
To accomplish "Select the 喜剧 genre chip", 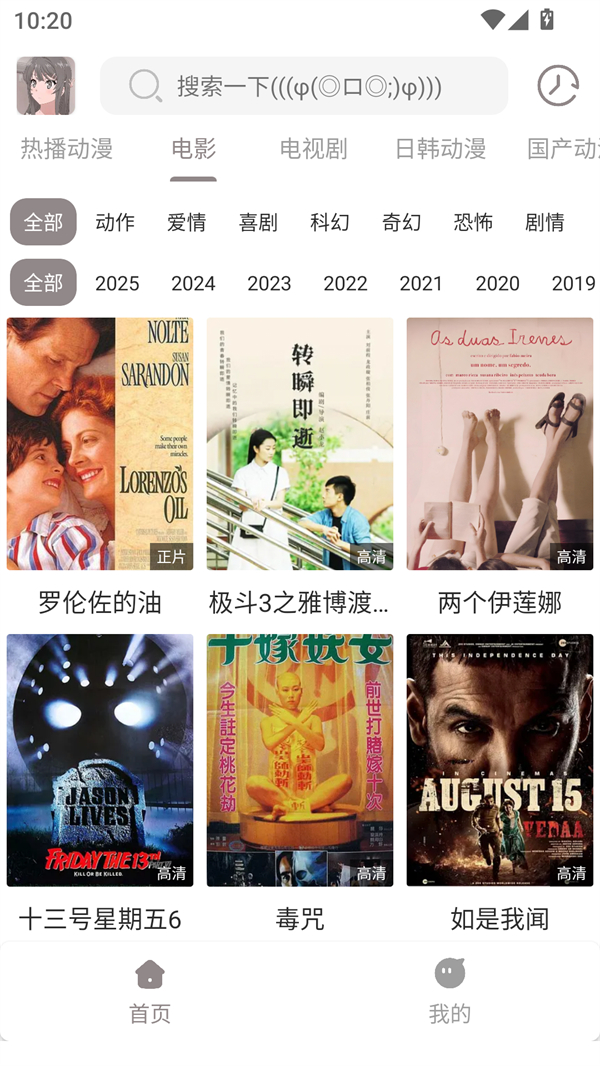I will [258, 222].
